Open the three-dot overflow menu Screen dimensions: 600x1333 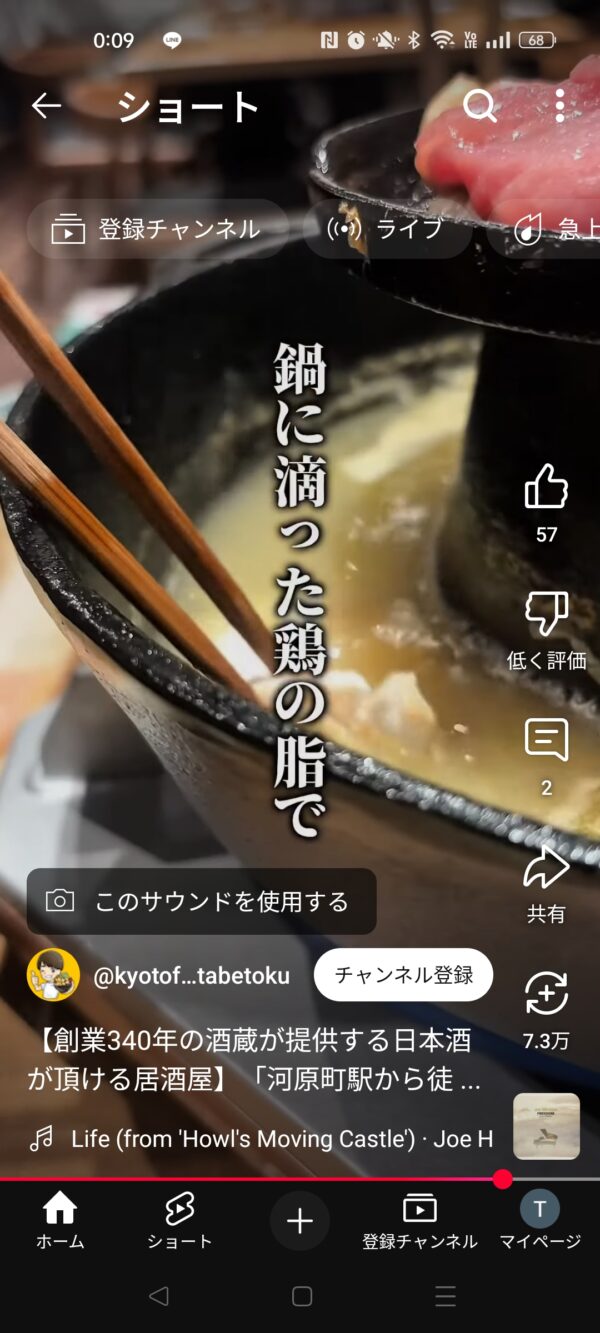point(560,106)
